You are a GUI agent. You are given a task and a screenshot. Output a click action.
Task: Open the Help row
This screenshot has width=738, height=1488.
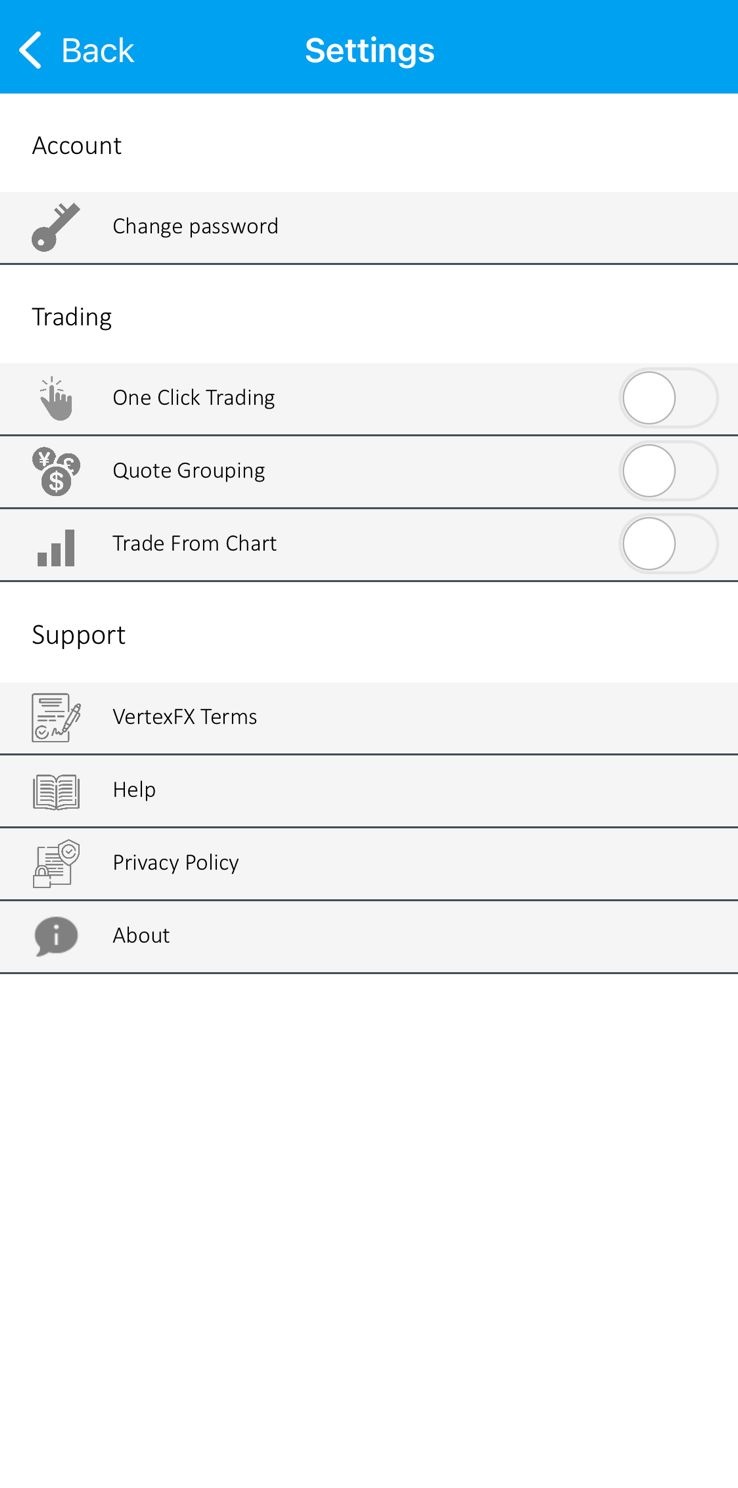(x=369, y=791)
